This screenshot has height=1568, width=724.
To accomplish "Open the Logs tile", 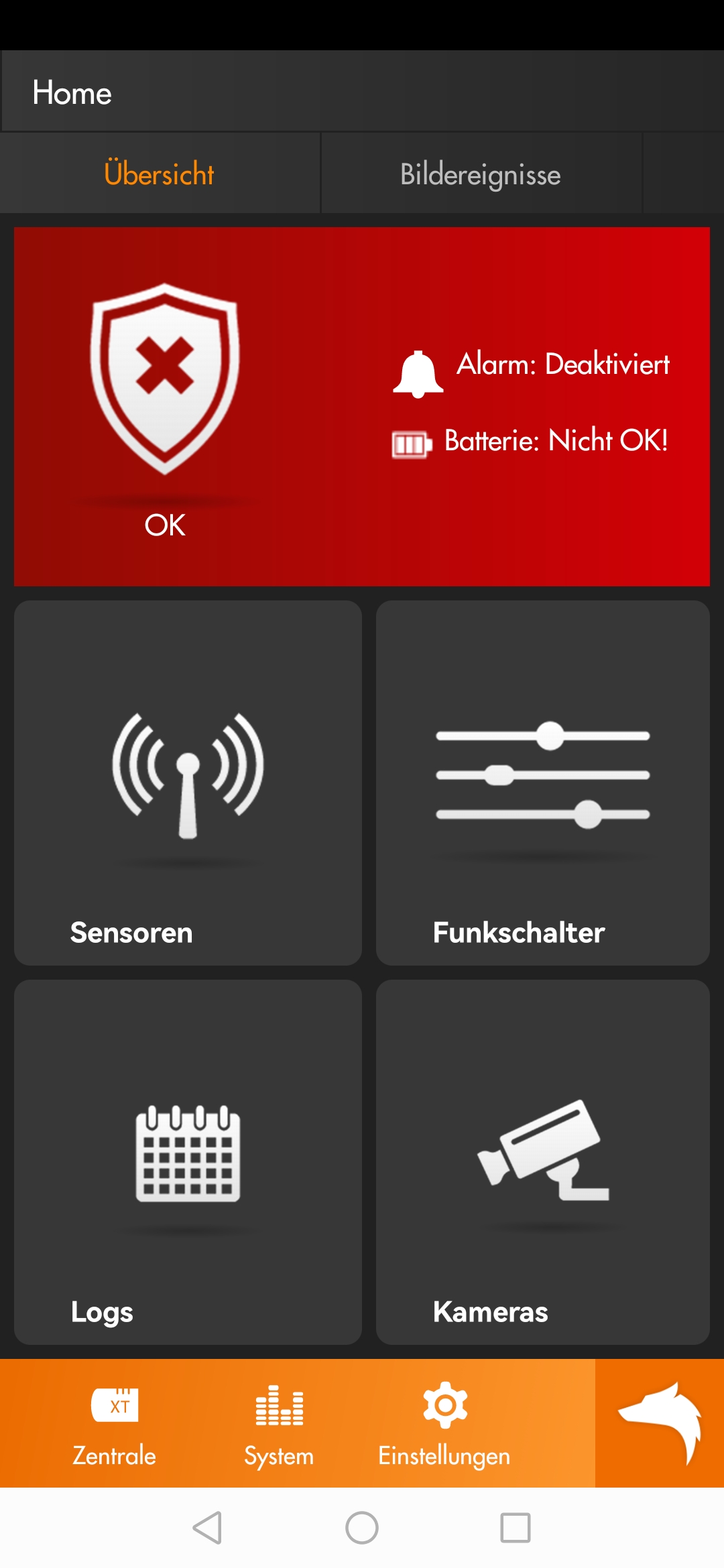I will (x=188, y=1162).
